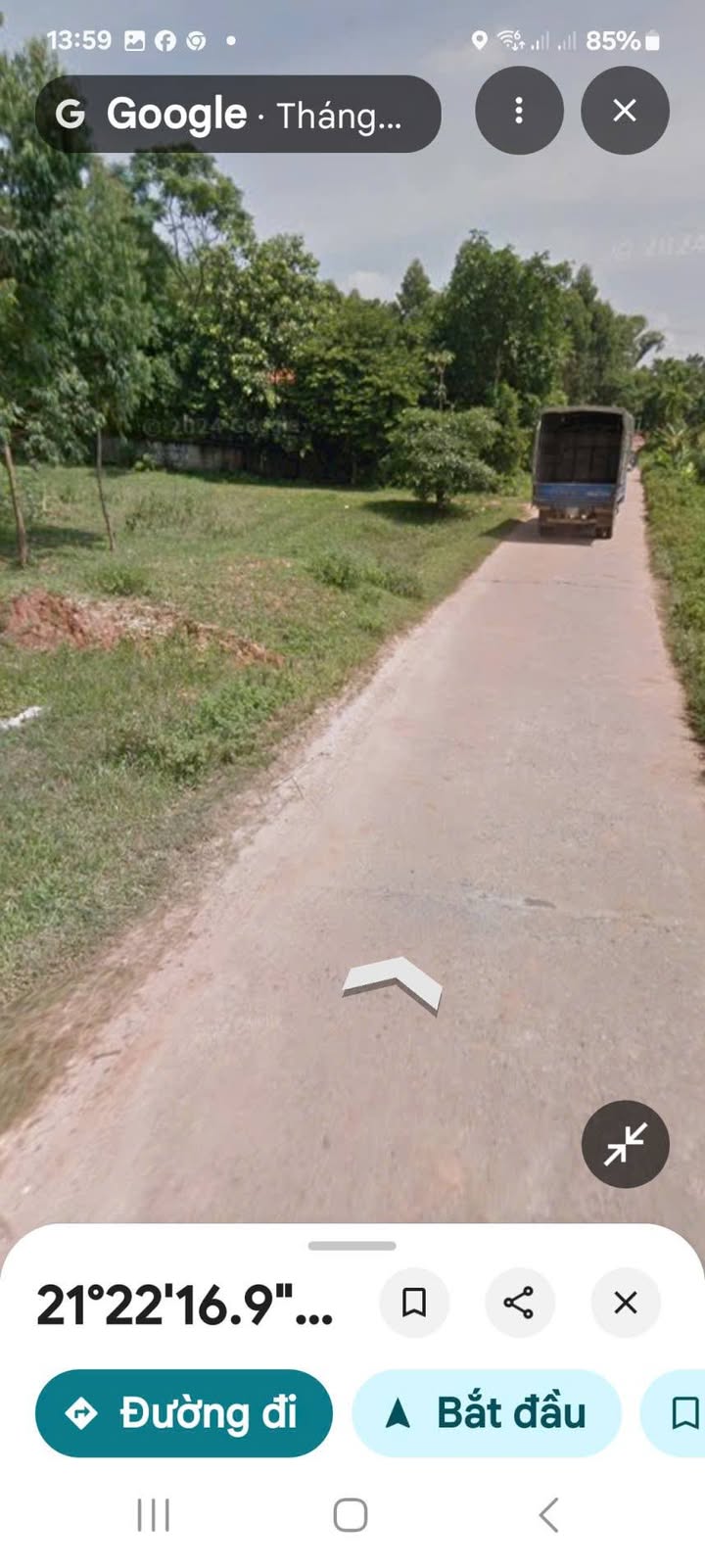Dismiss the location details sheet
The width and height of the screenshot is (705, 1568).
pyautogui.click(x=625, y=1303)
